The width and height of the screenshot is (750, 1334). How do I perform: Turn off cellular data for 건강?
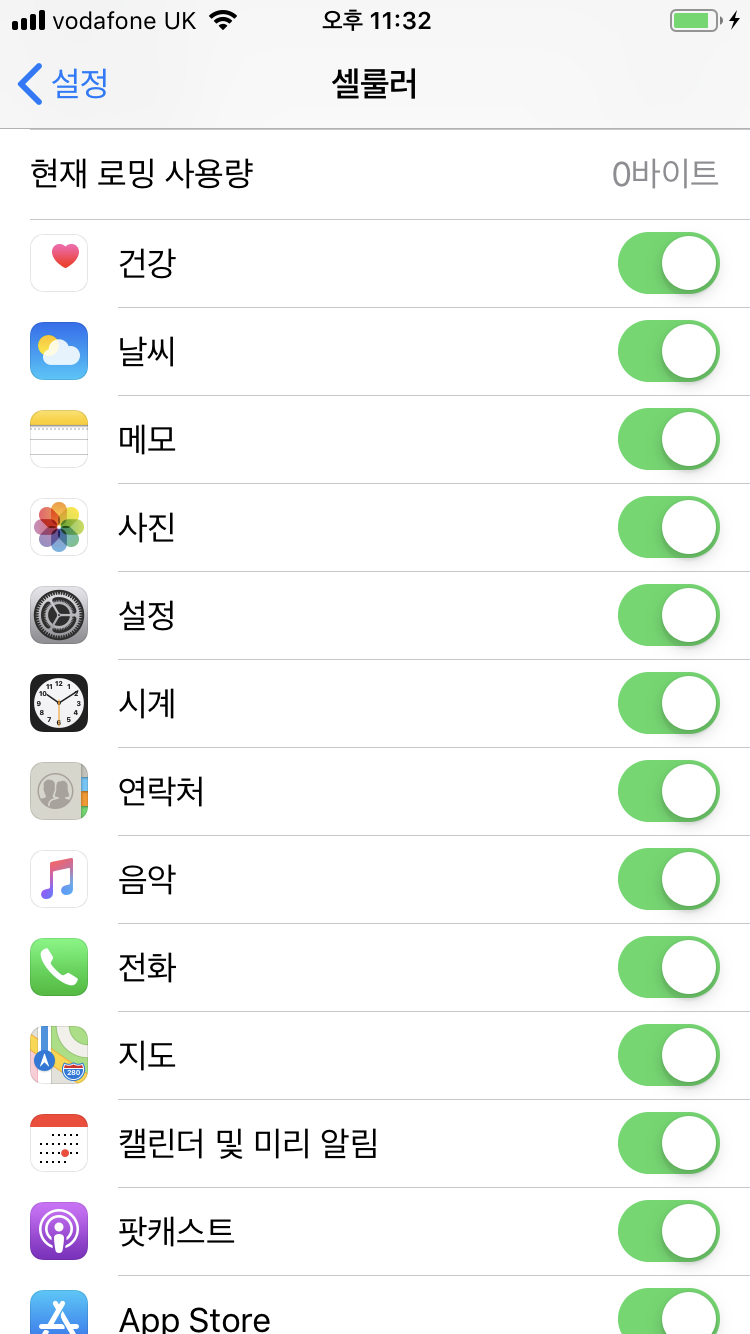click(668, 264)
